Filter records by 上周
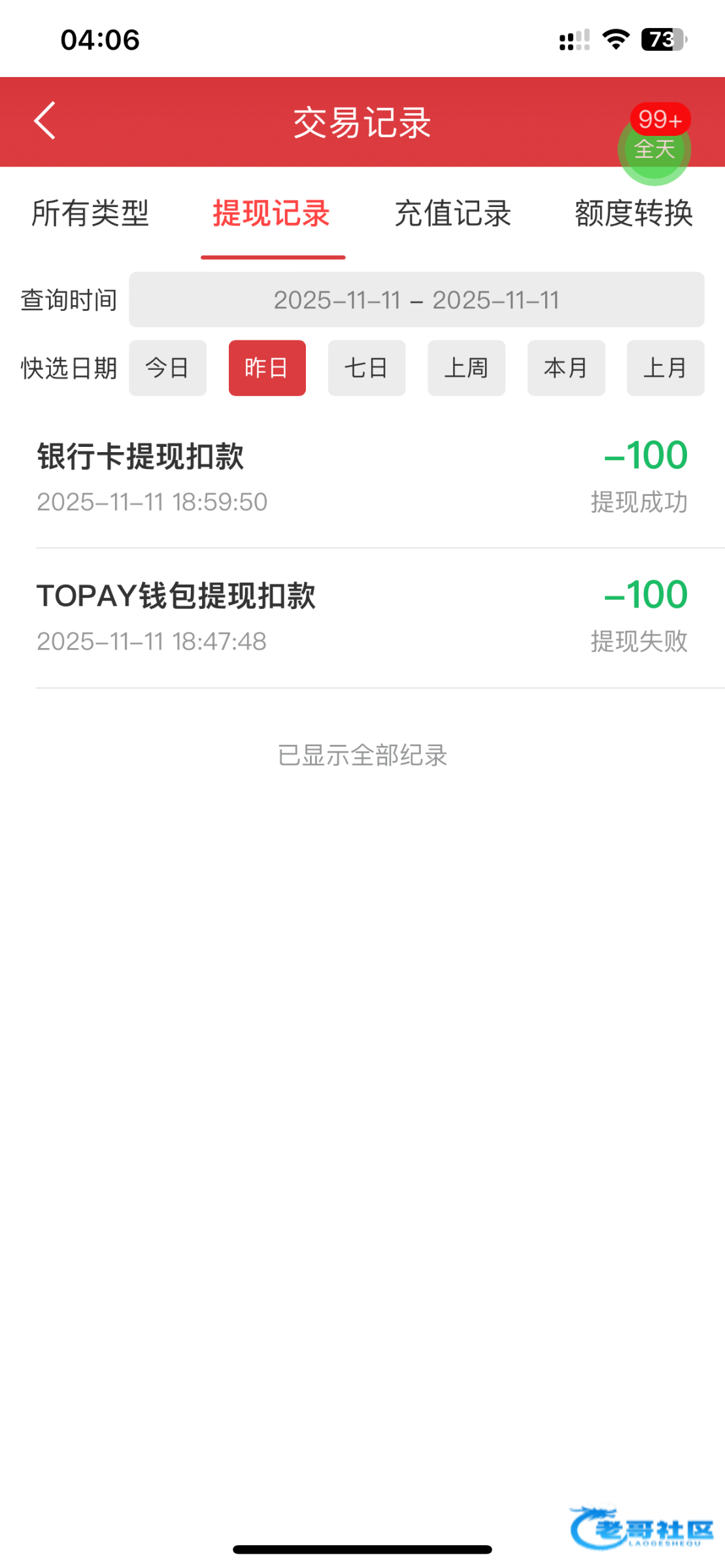The width and height of the screenshot is (725, 1568). pyautogui.click(x=466, y=368)
